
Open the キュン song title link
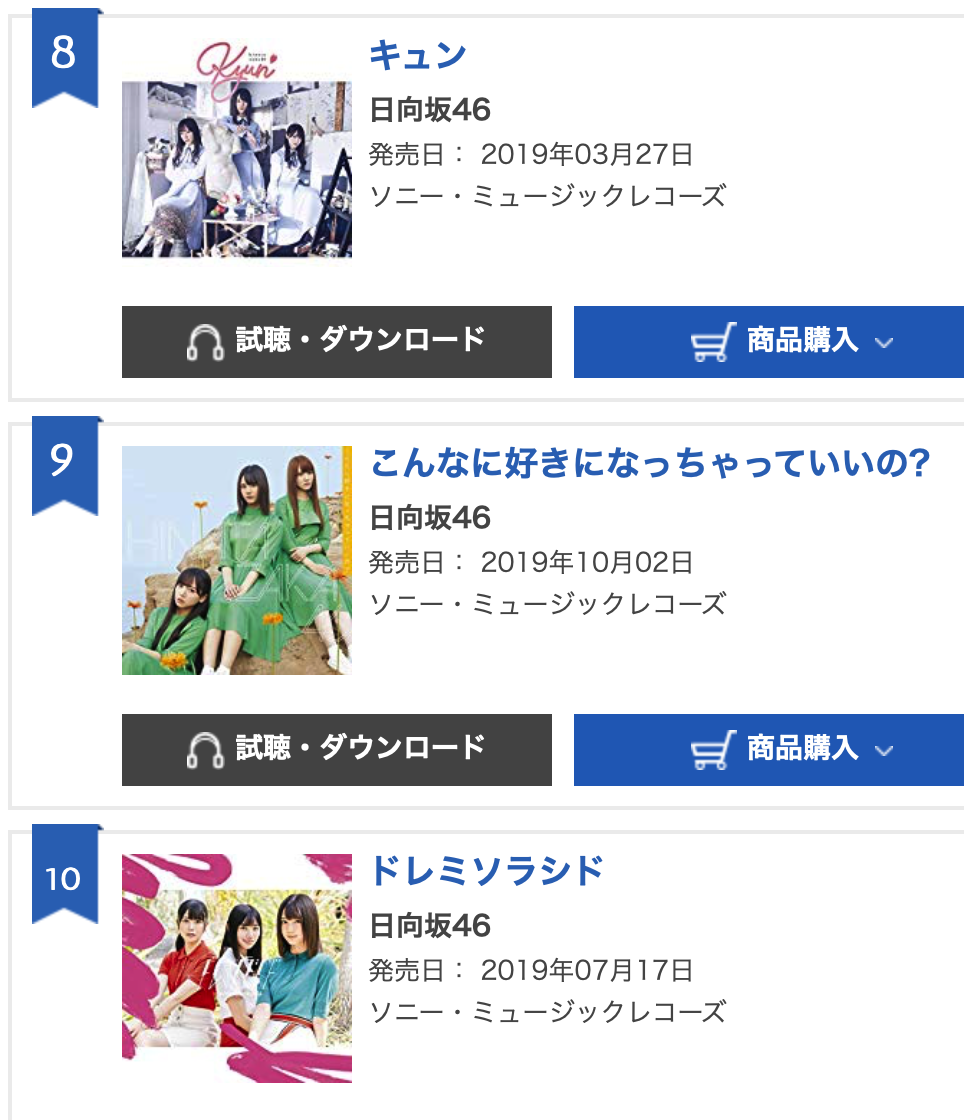[418, 55]
